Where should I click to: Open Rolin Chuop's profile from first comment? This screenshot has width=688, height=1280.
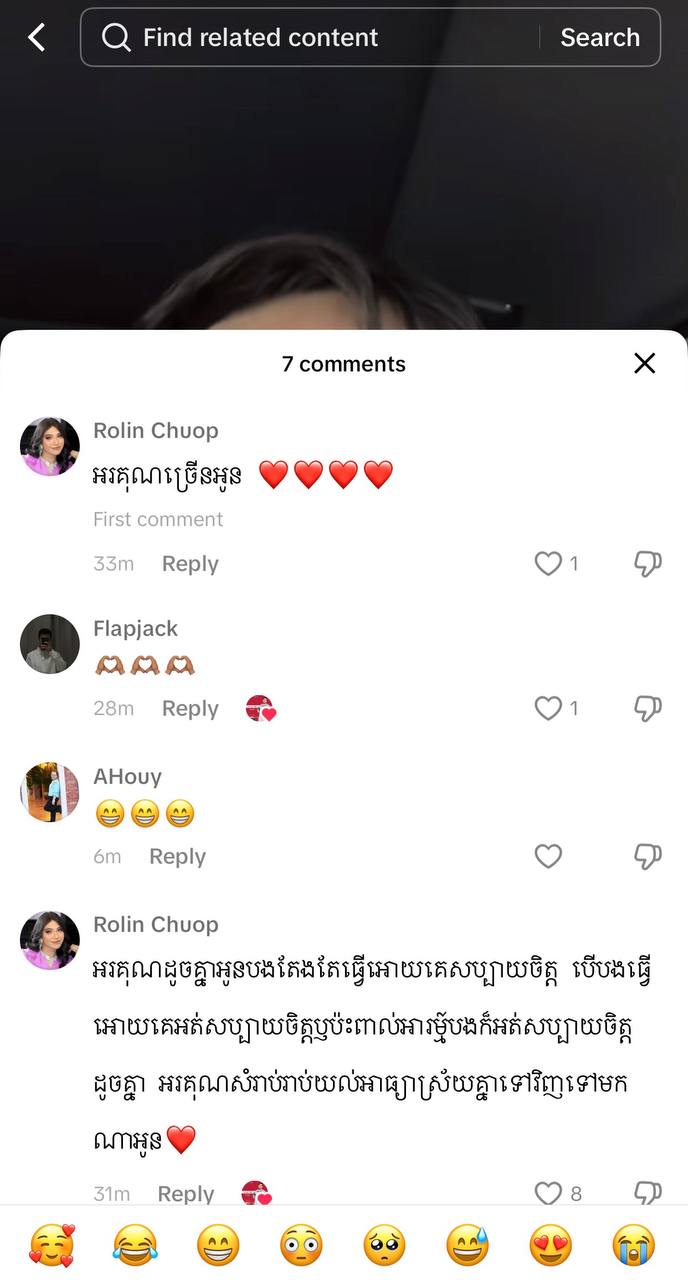click(x=50, y=446)
